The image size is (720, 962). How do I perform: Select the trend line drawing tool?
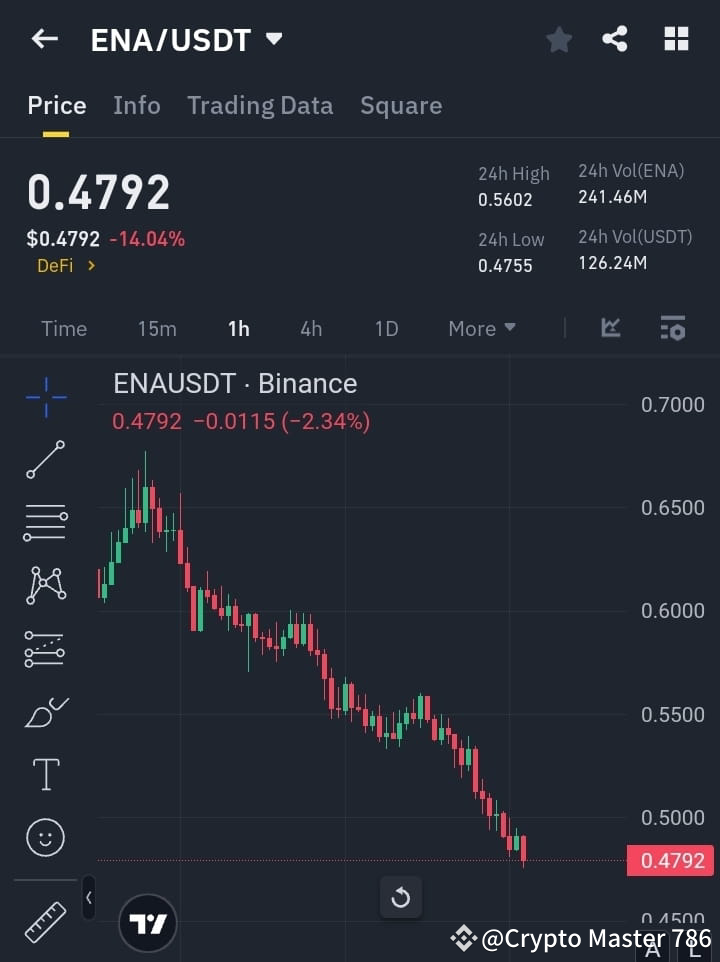(44, 460)
